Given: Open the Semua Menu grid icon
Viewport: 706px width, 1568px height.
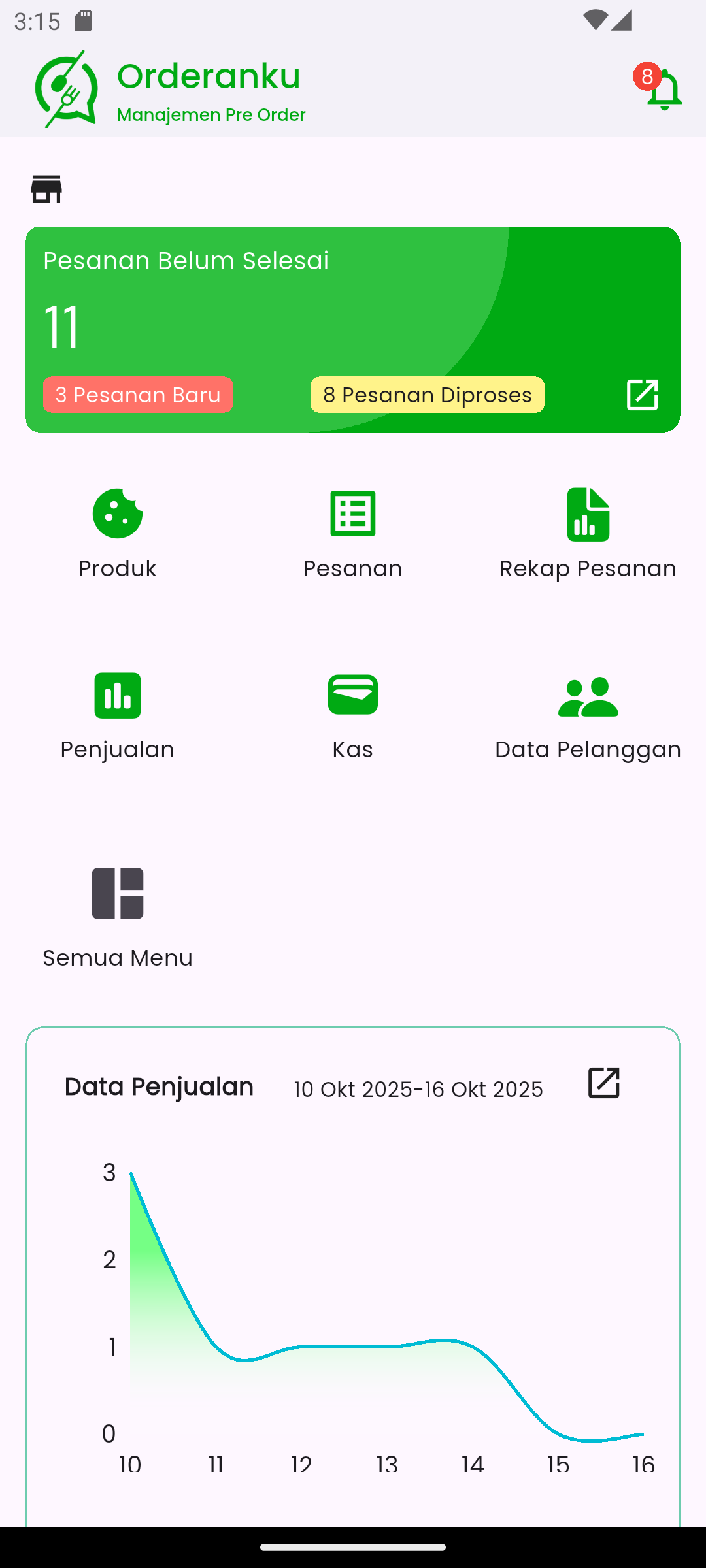Looking at the screenshot, I should coord(118,894).
